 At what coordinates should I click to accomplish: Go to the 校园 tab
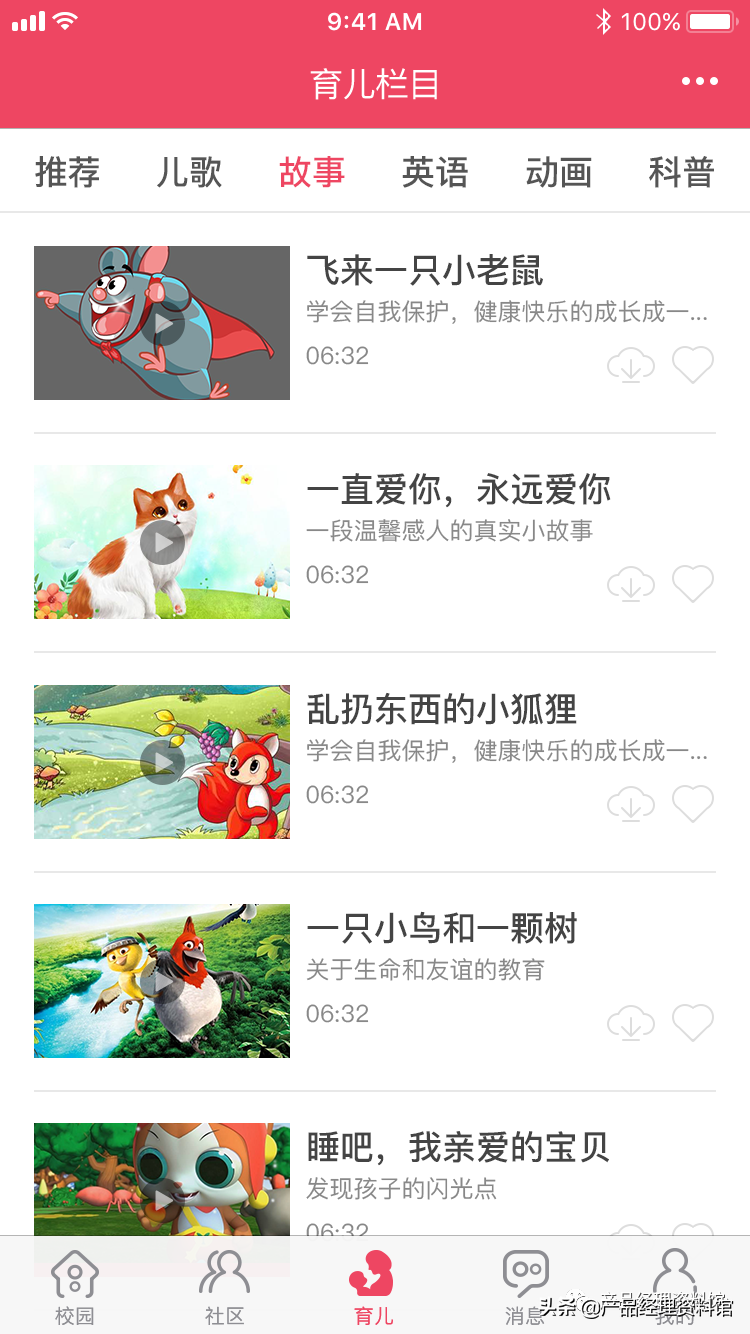click(x=75, y=1287)
